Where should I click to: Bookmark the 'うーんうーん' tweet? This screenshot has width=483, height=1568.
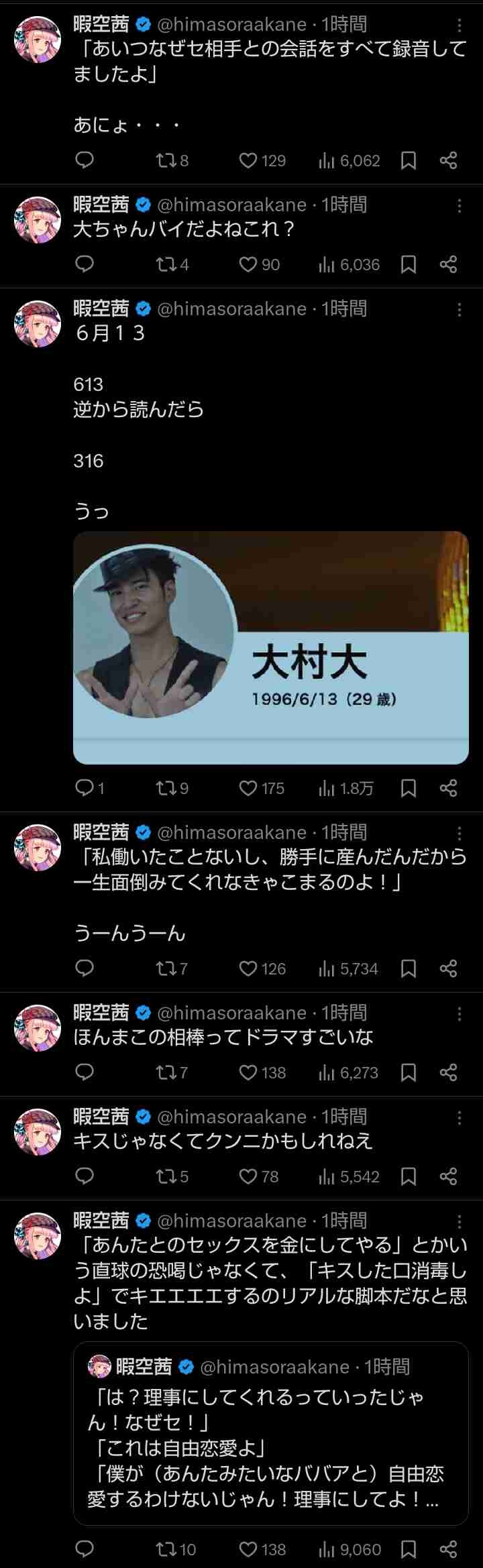click(x=408, y=968)
